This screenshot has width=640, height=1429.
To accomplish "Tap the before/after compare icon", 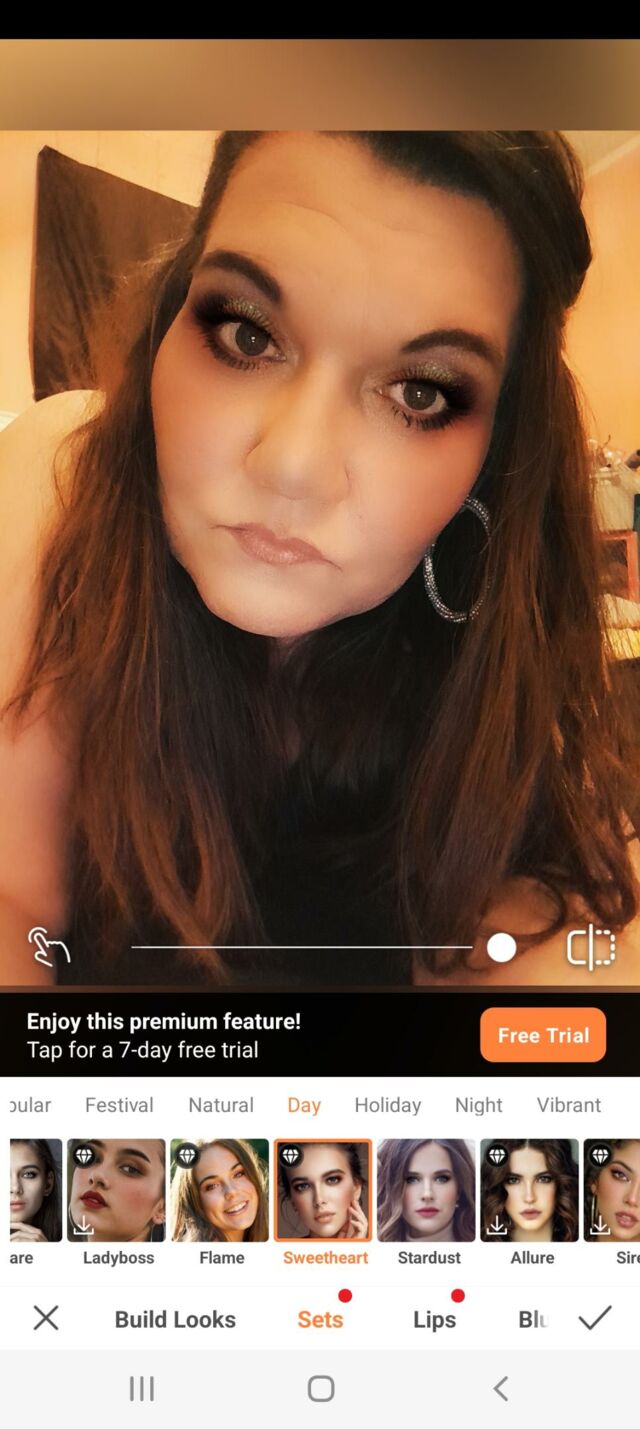I will coord(590,946).
